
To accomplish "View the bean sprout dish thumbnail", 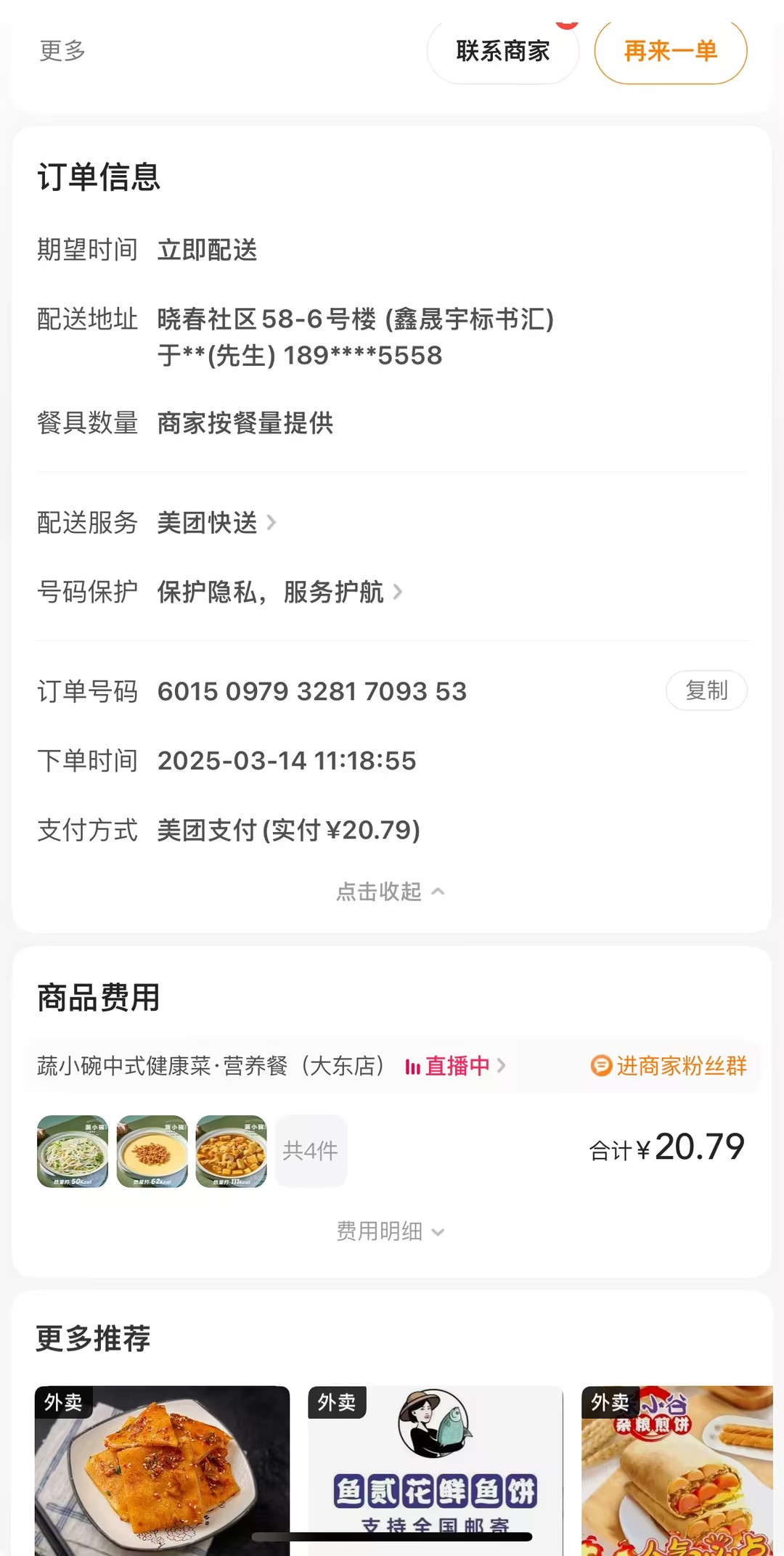I will (73, 1152).
